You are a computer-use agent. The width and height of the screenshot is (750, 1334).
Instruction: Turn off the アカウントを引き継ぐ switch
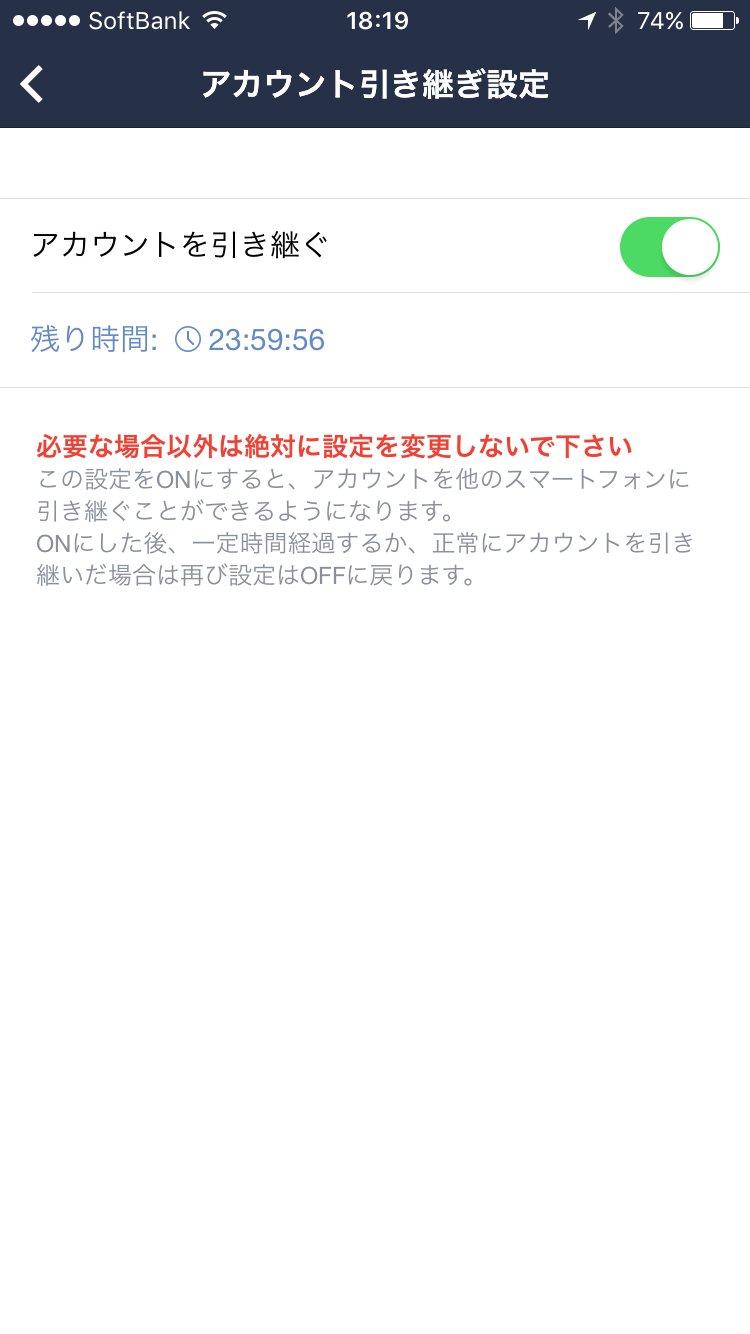coord(669,247)
